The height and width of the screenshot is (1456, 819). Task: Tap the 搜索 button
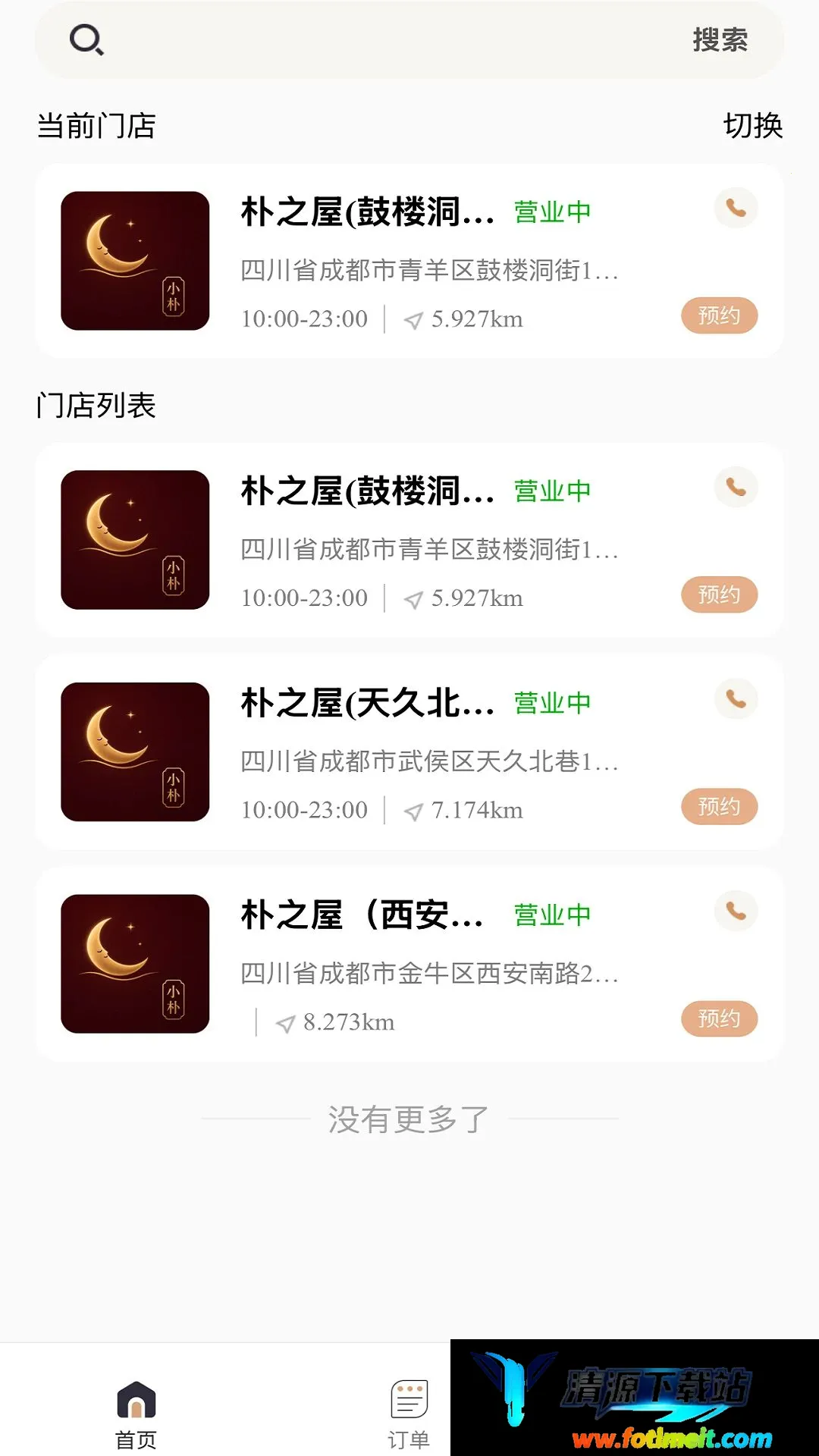(720, 39)
